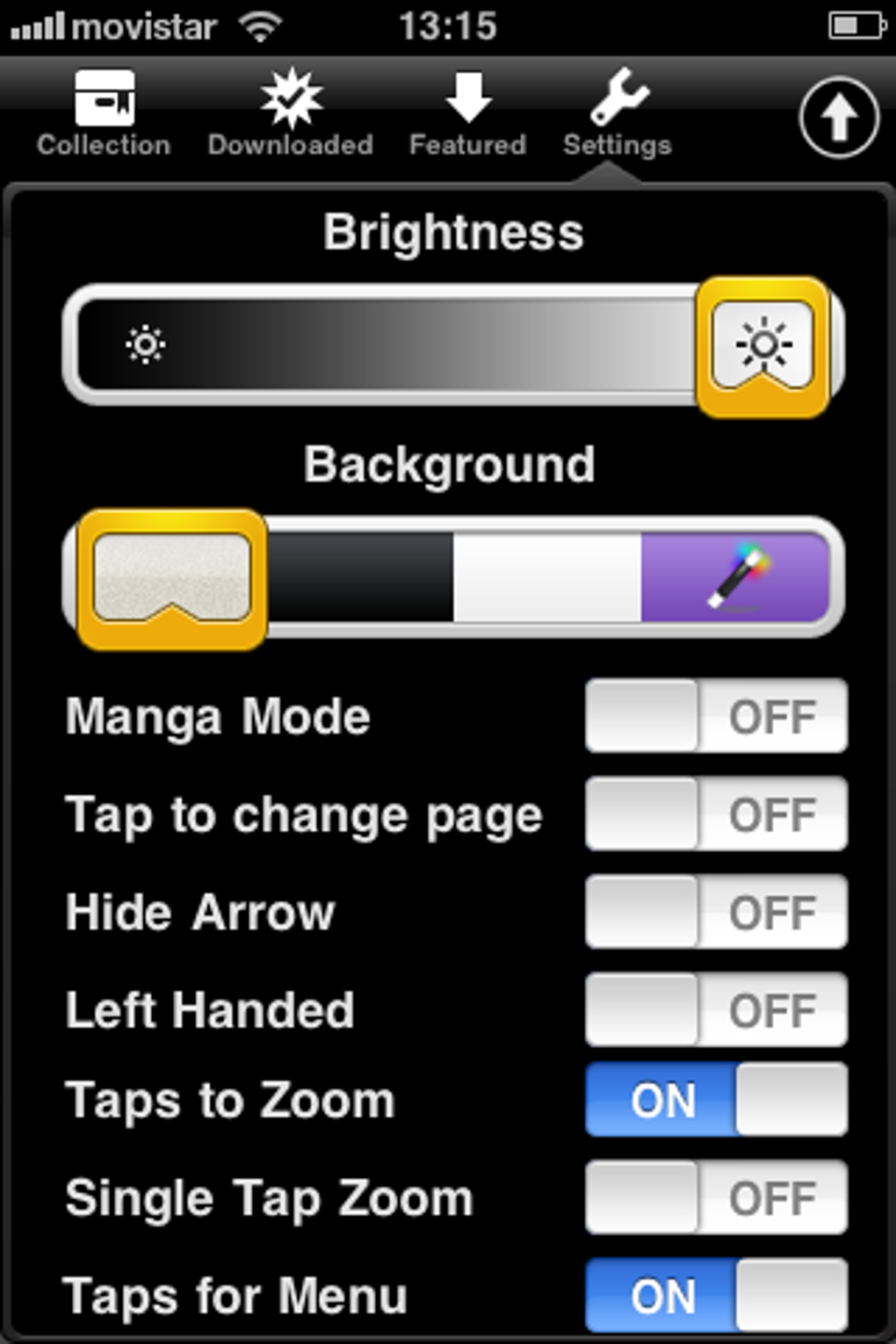
Task: Select the black background swatch
Action: [x=360, y=576]
